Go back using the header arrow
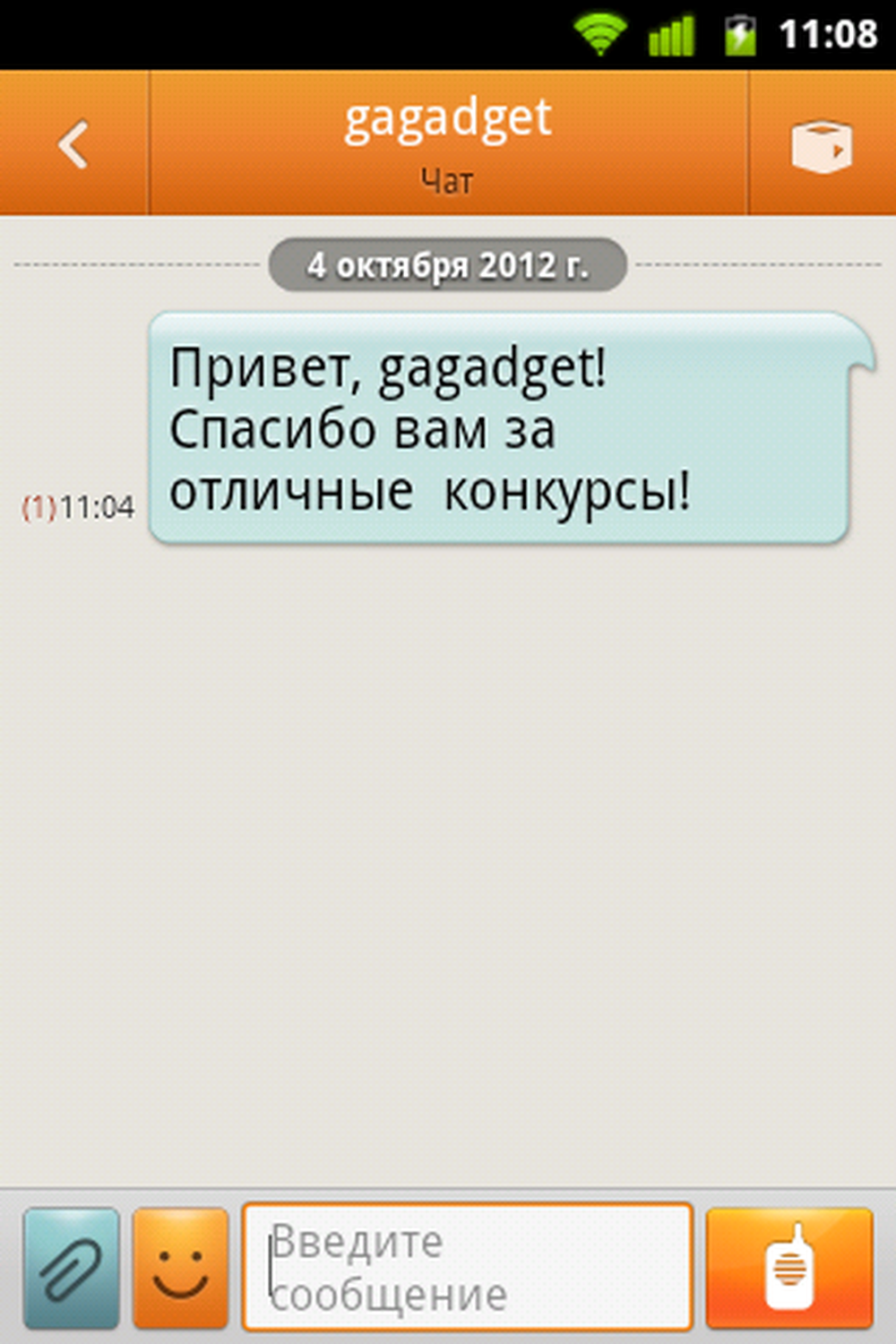896x1344 pixels. pos(73,143)
